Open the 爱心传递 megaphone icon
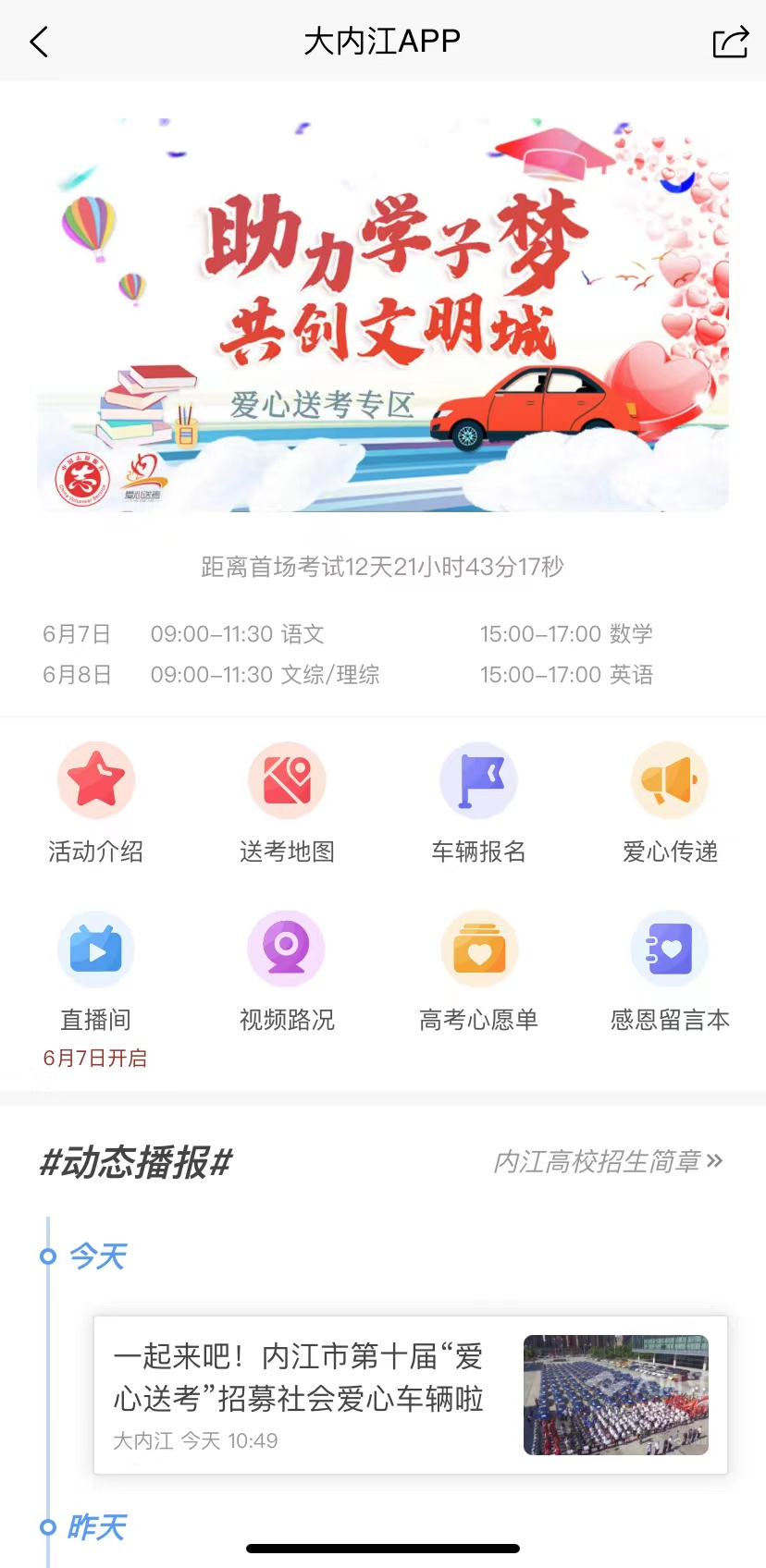 pyautogui.click(x=670, y=779)
